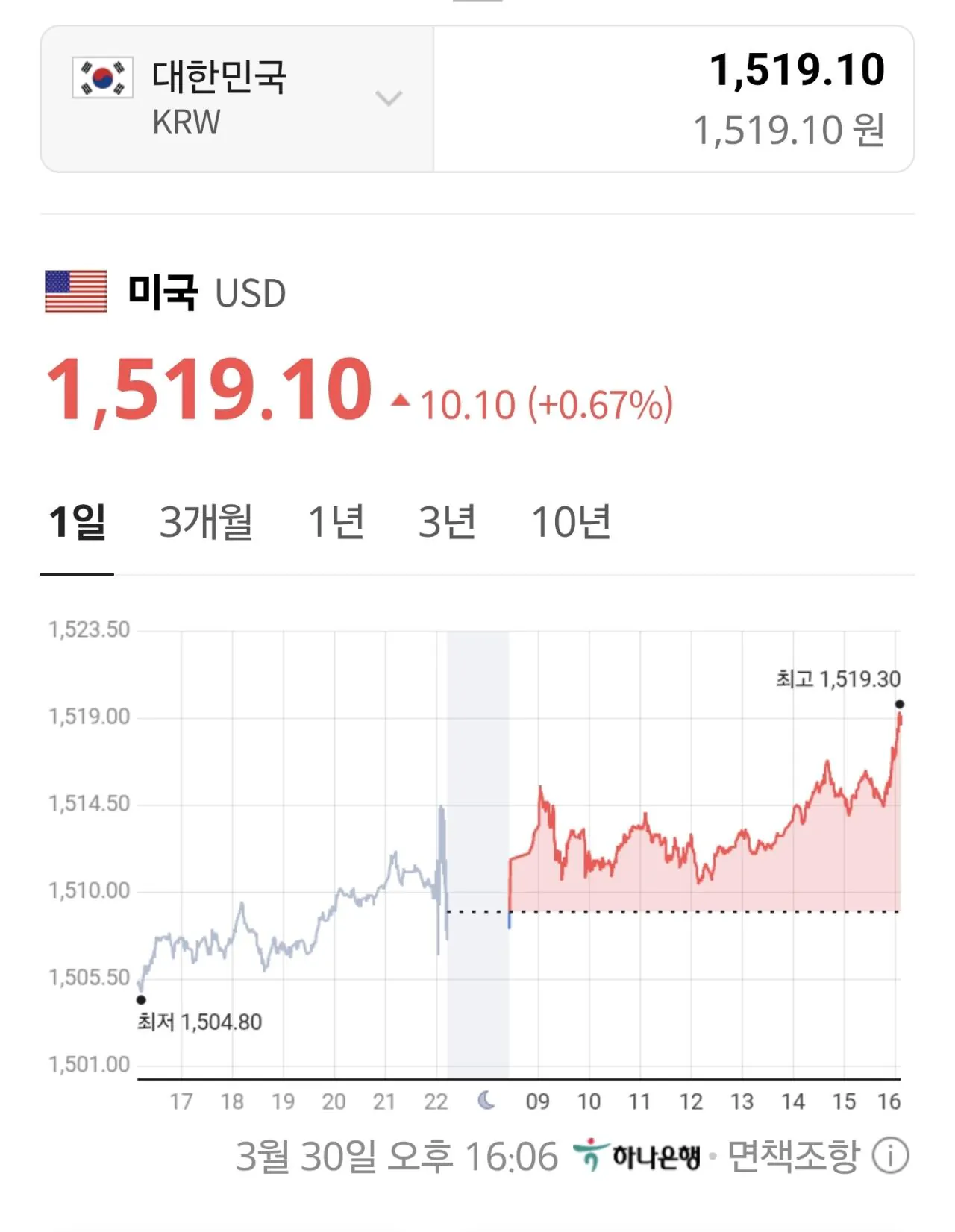Show the 1년 exchange rate chart
The height and width of the screenshot is (1232, 955).
[x=336, y=522]
